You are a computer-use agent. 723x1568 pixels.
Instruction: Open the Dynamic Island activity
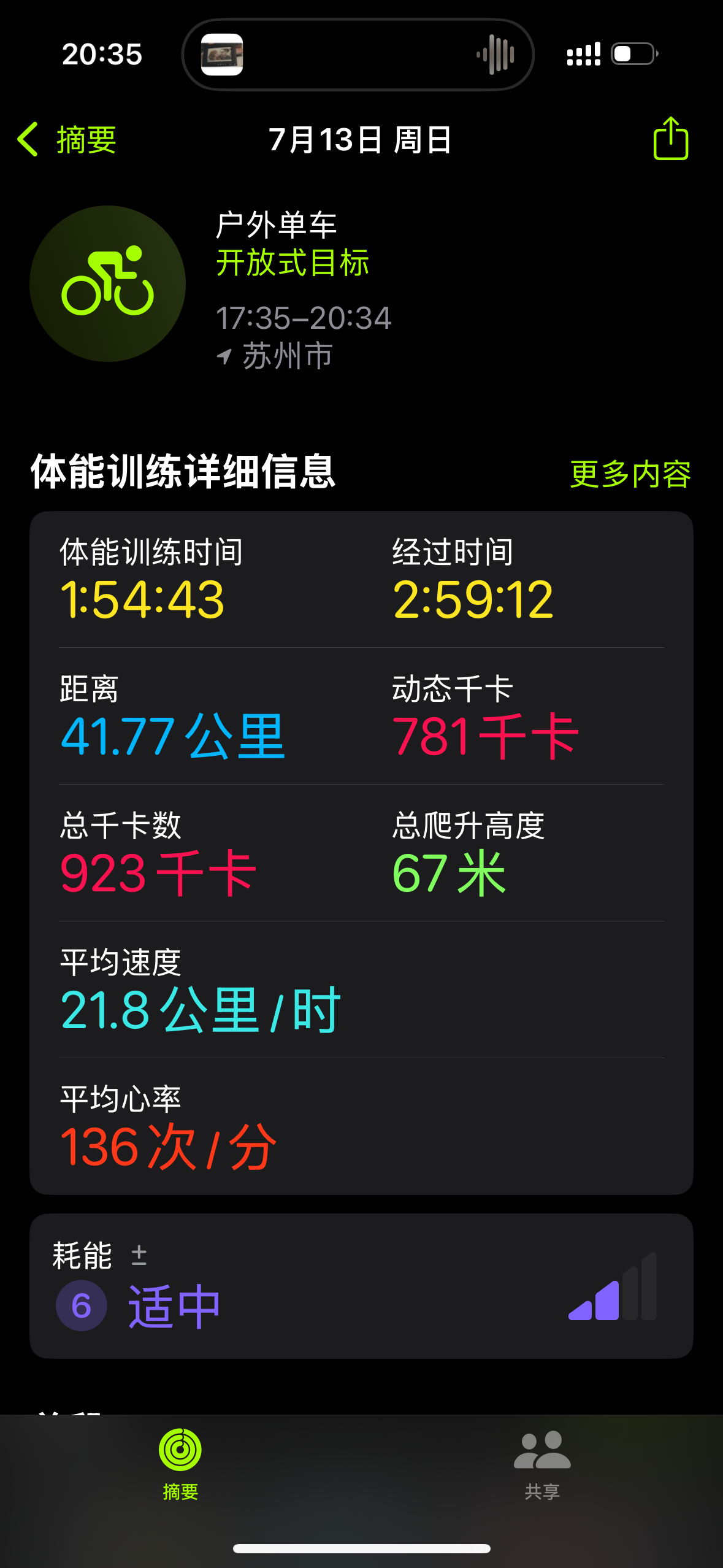pos(358,55)
